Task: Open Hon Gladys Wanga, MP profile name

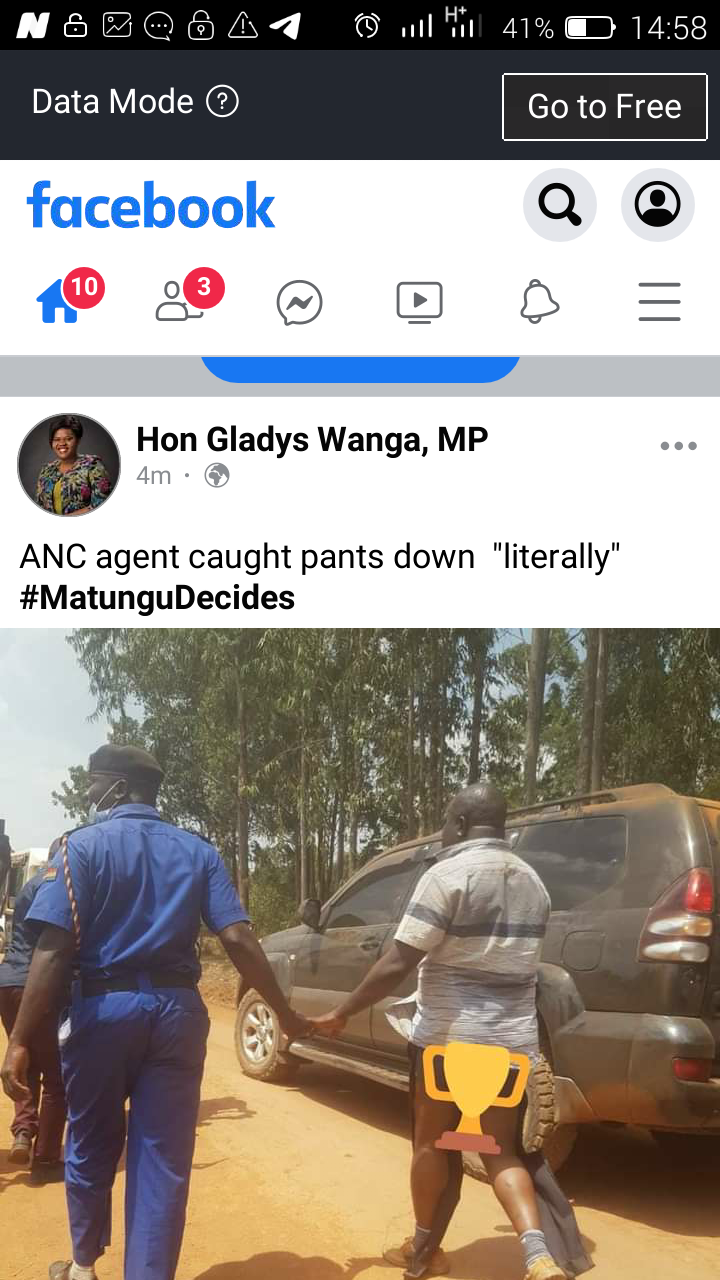Action: (312, 439)
